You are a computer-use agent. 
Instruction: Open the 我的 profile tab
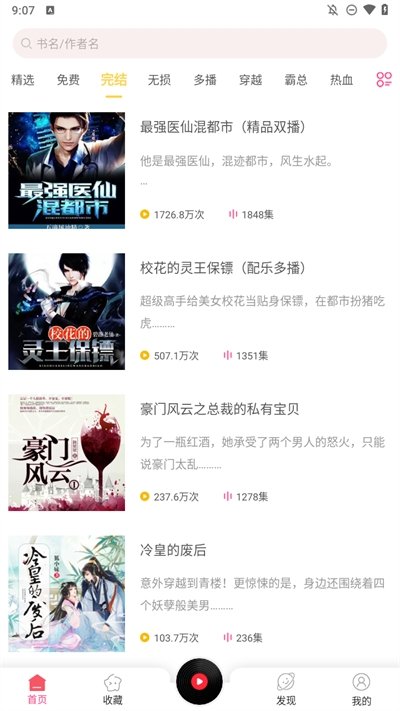(x=361, y=689)
